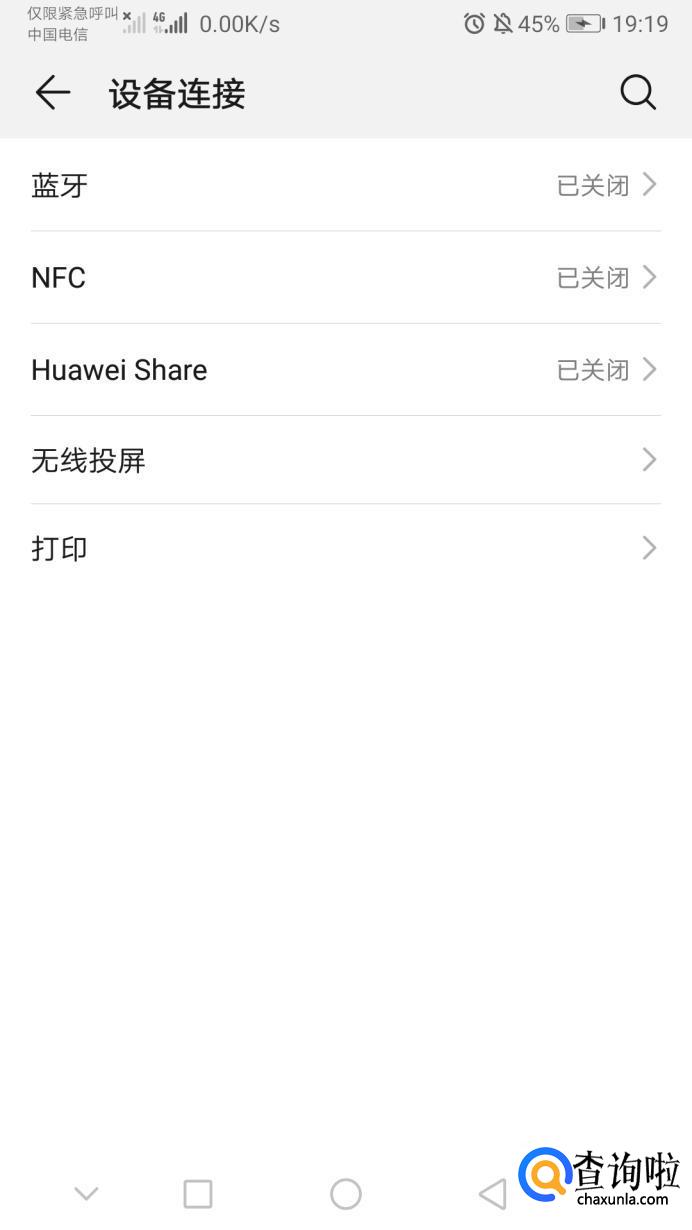Viewport: 692px width, 1230px height.
Task: Go back from Device connection page
Action: click(x=53, y=93)
